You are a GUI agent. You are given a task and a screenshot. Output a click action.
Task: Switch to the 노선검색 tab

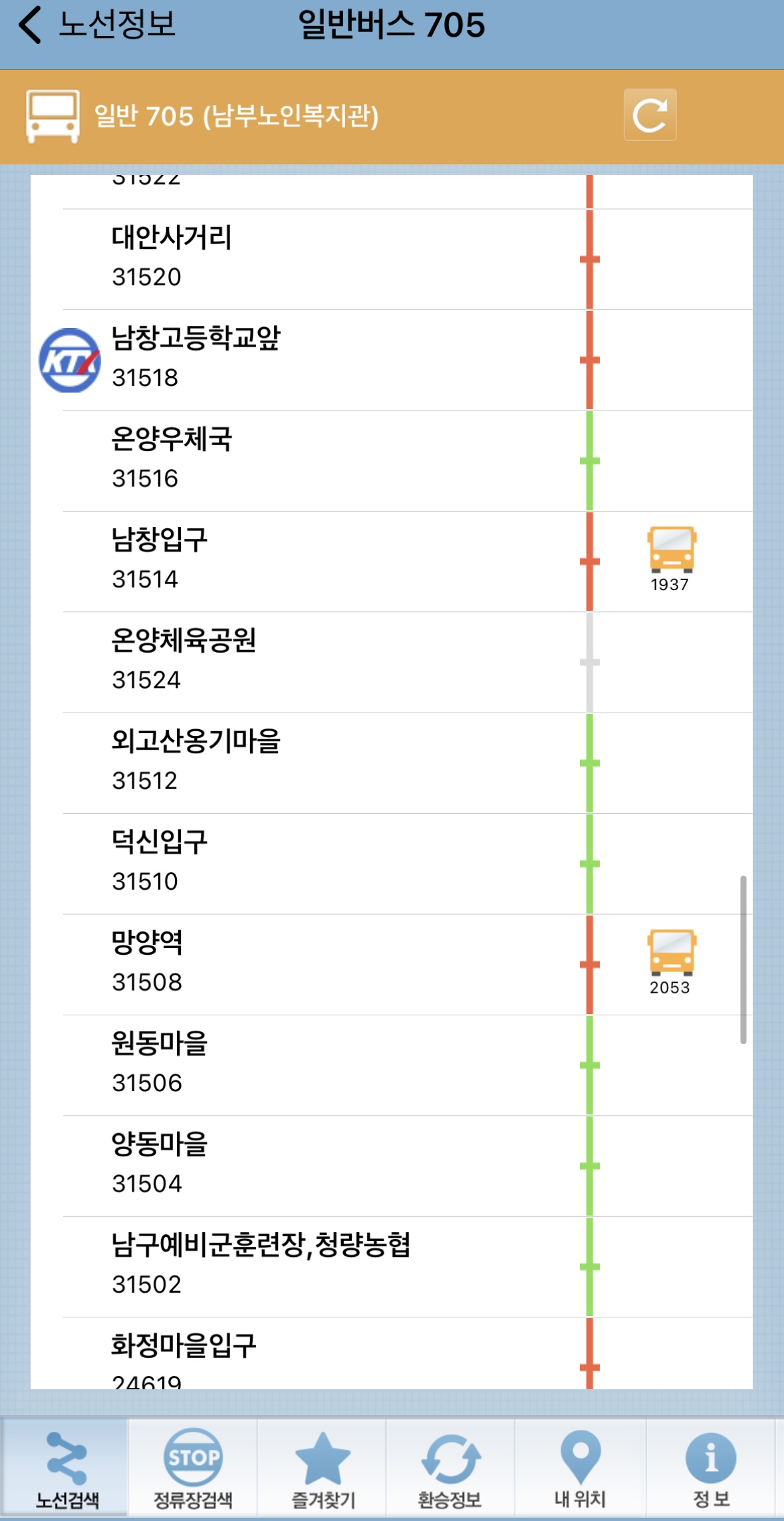click(66, 1468)
